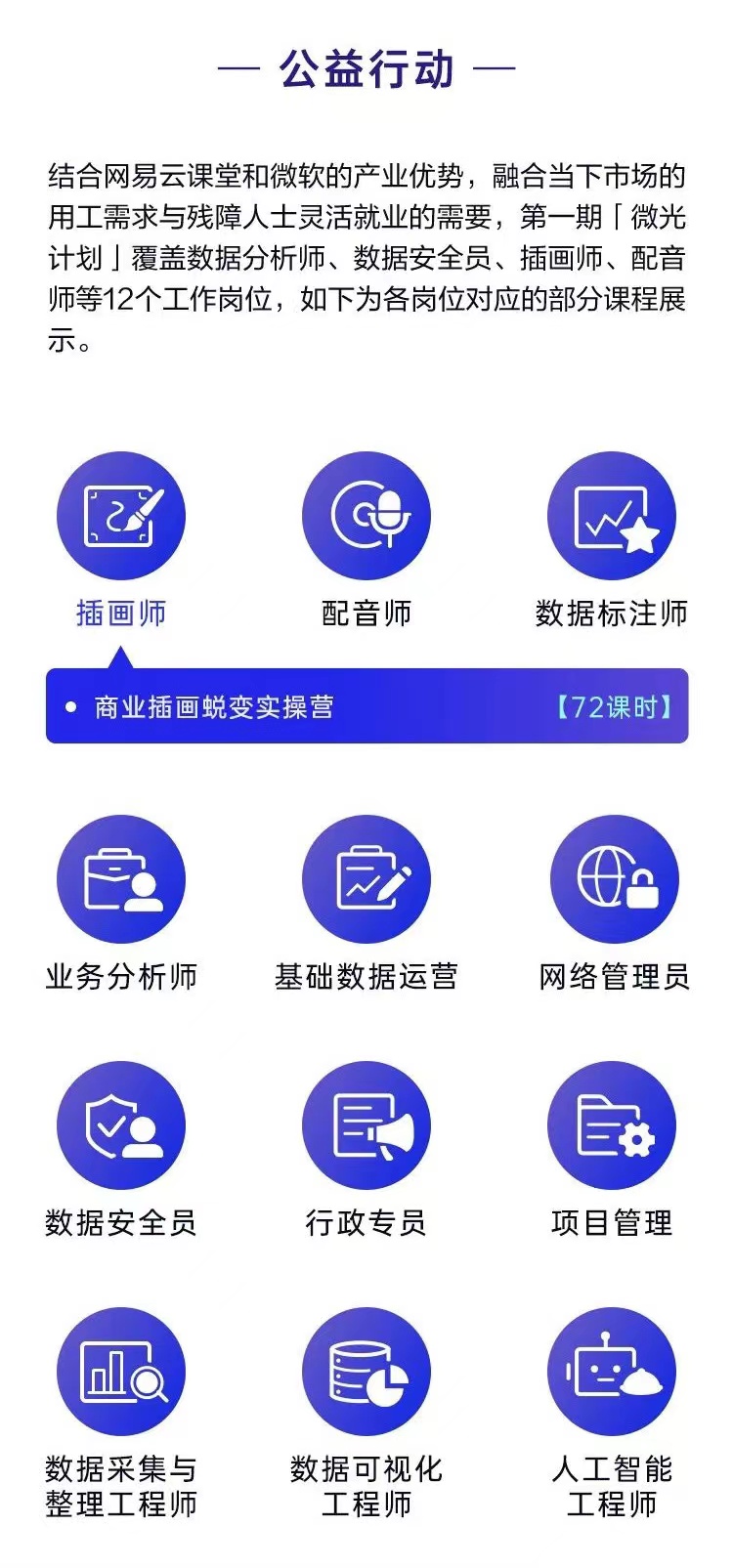Tap the 业务分析师 position
The width and height of the screenshot is (733, 1568).
[x=121, y=879]
